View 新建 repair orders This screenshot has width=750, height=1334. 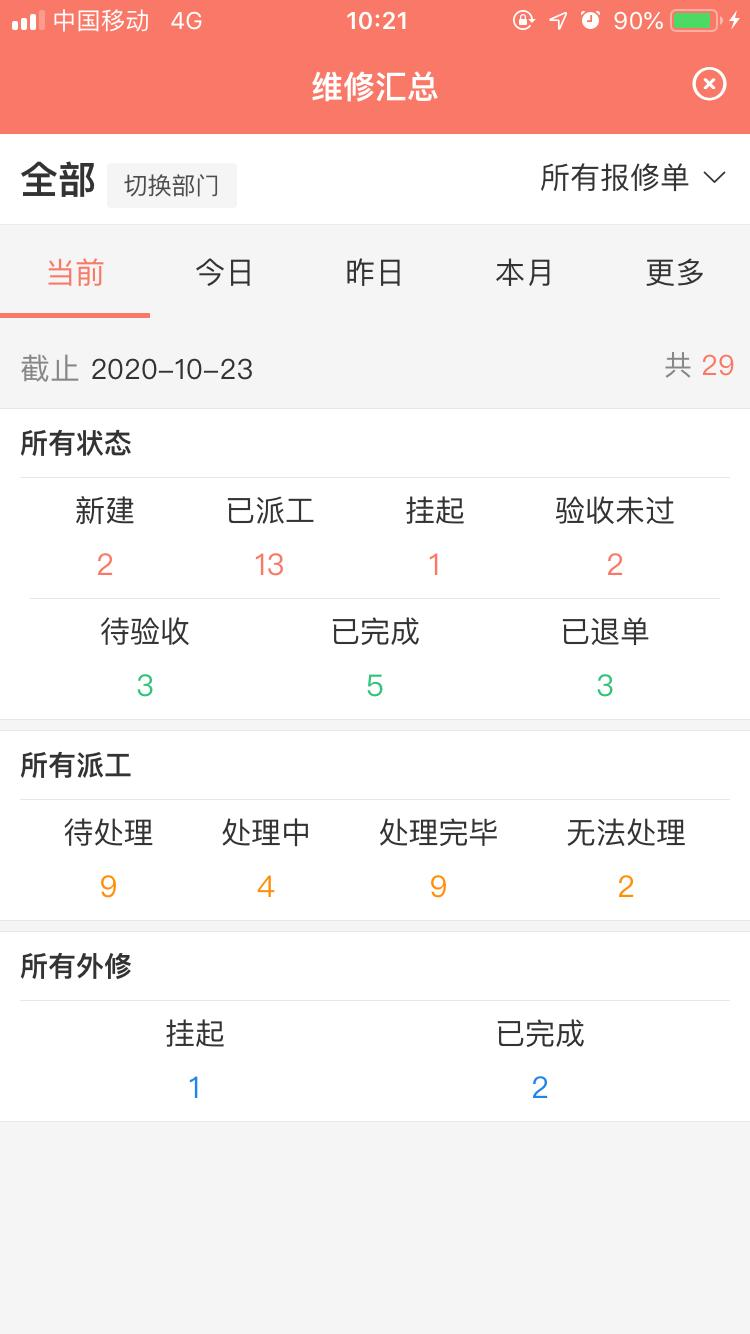[x=105, y=538]
